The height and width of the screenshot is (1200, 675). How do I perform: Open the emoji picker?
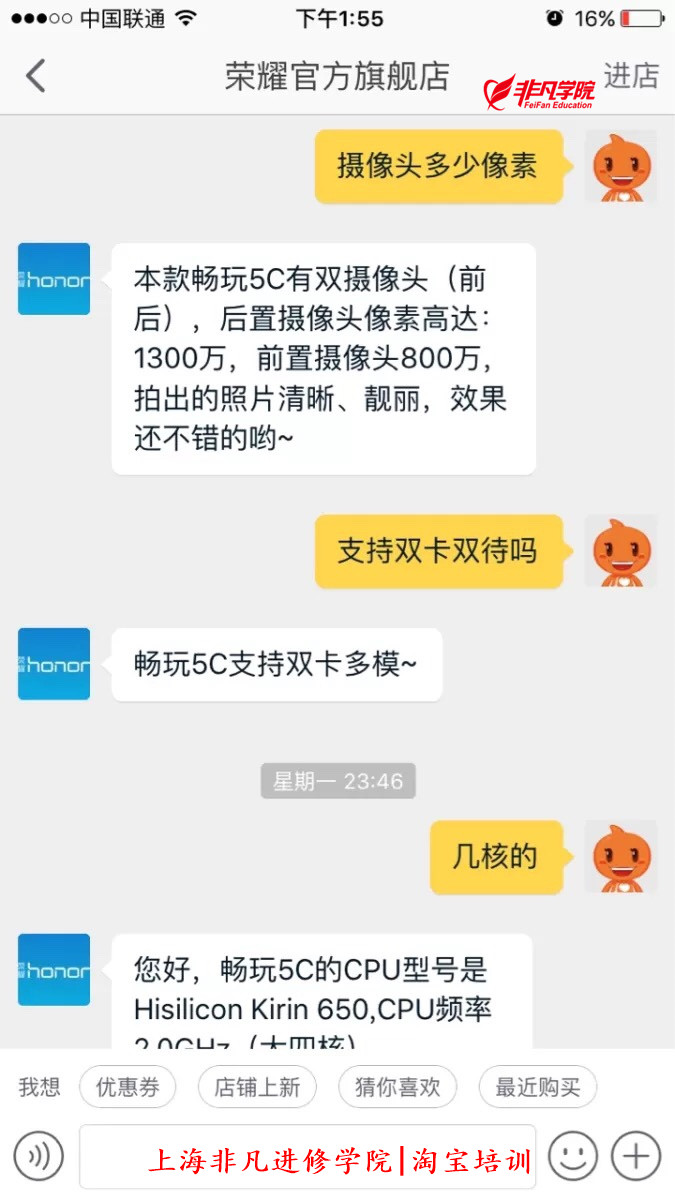click(572, 1157)
